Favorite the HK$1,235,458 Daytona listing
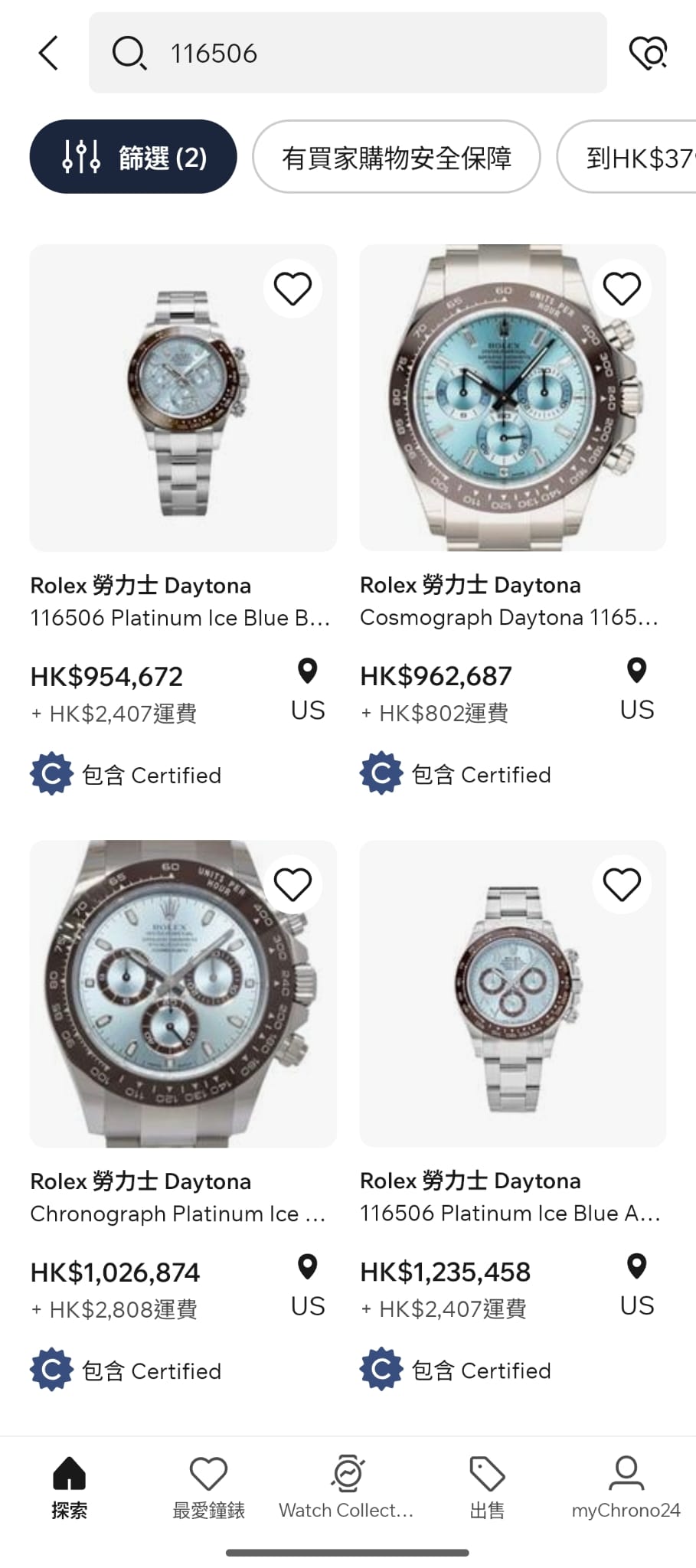 click(x=622, y=884)
